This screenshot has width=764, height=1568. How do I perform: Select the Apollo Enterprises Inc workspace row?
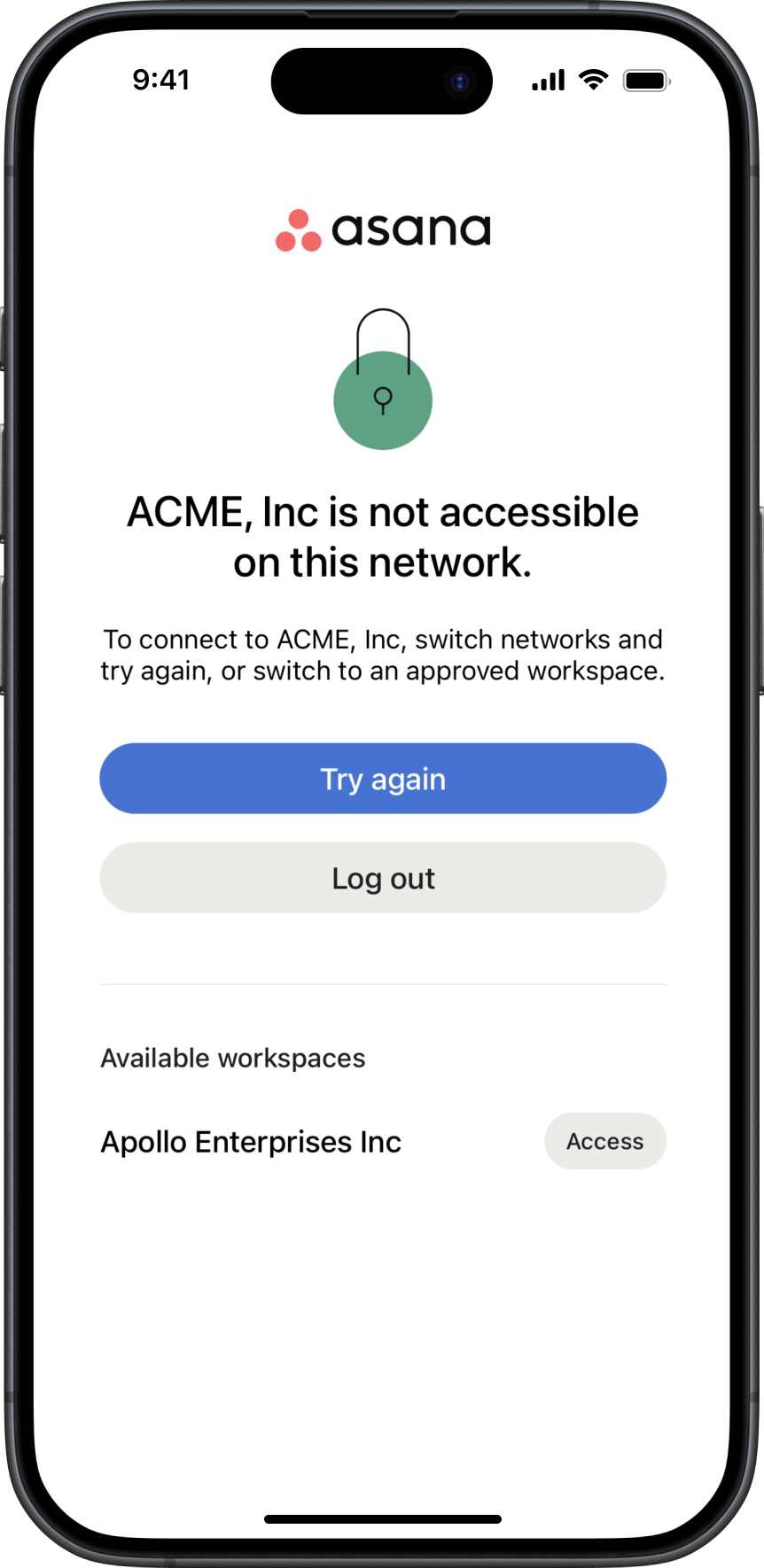click(251, 1141)
